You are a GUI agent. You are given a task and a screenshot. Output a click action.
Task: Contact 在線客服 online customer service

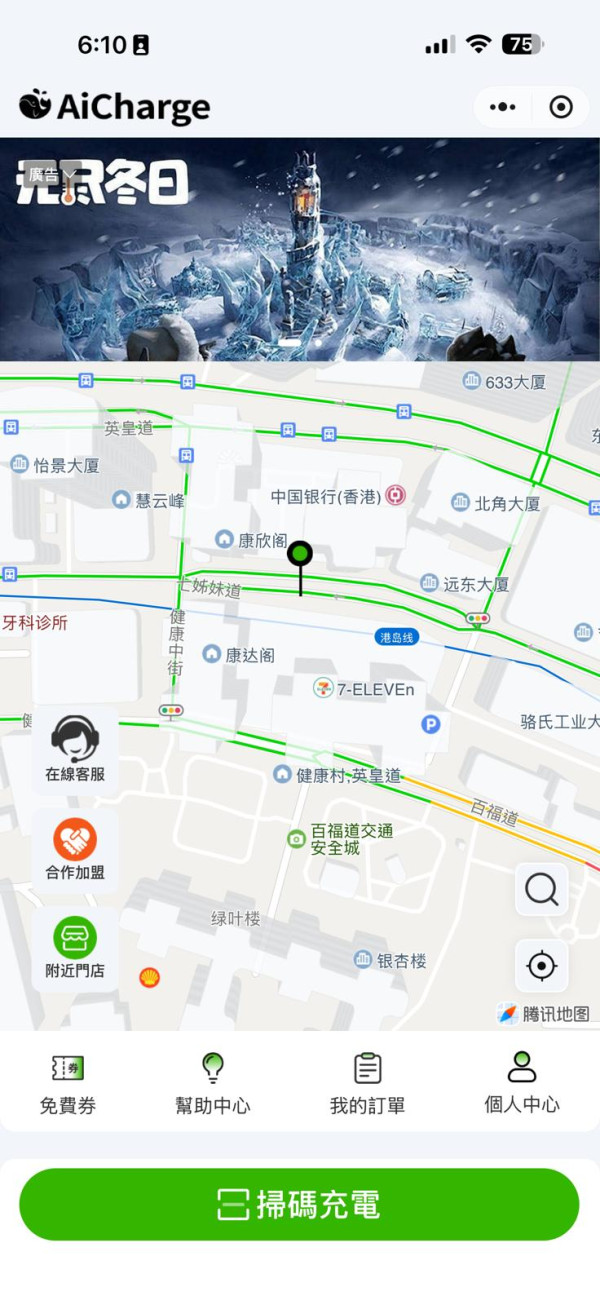pyautogui.click(x=75, y=750)
